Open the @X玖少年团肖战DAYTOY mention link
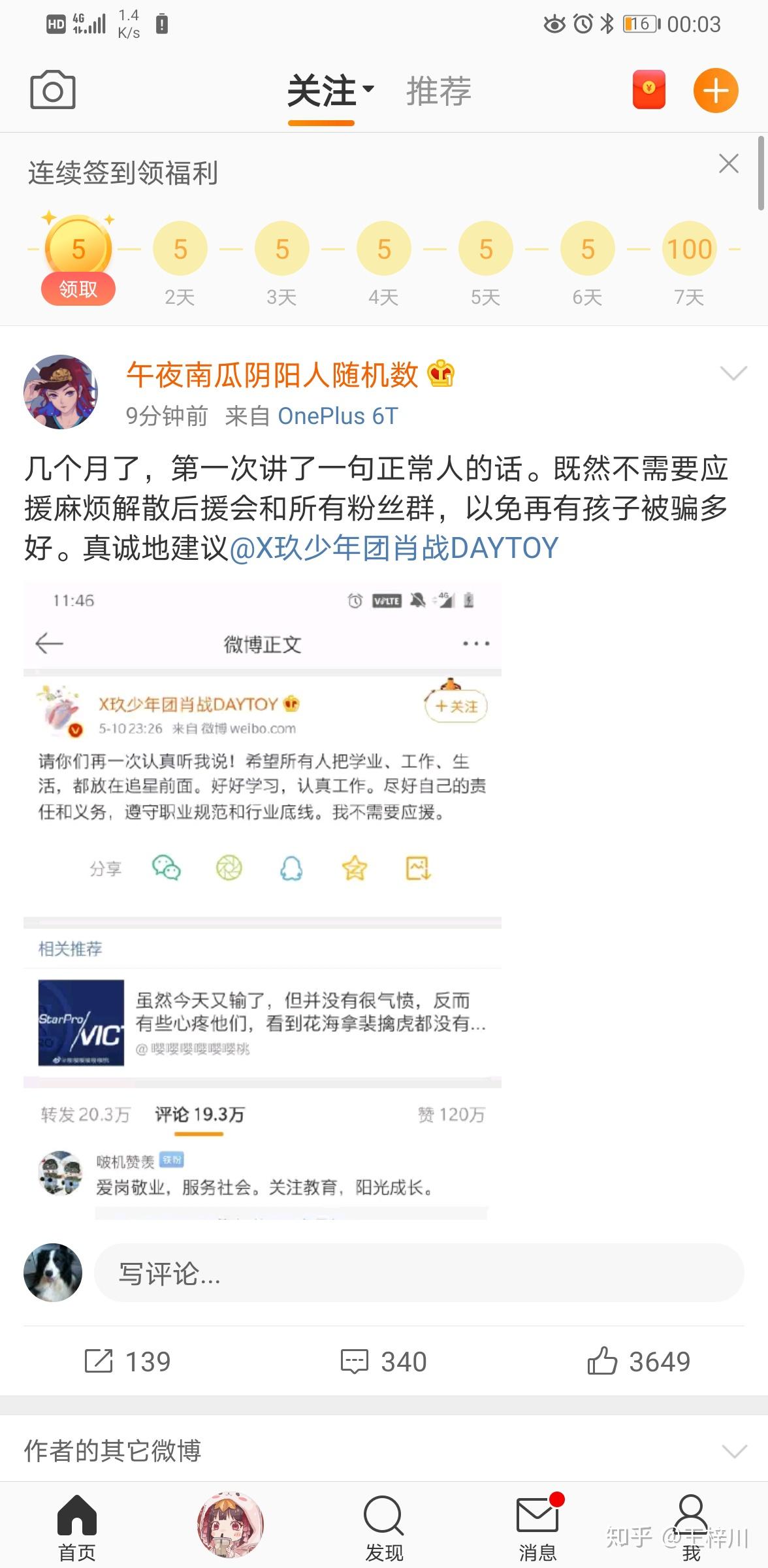768x1568 pixels. [x=394, y=547]
